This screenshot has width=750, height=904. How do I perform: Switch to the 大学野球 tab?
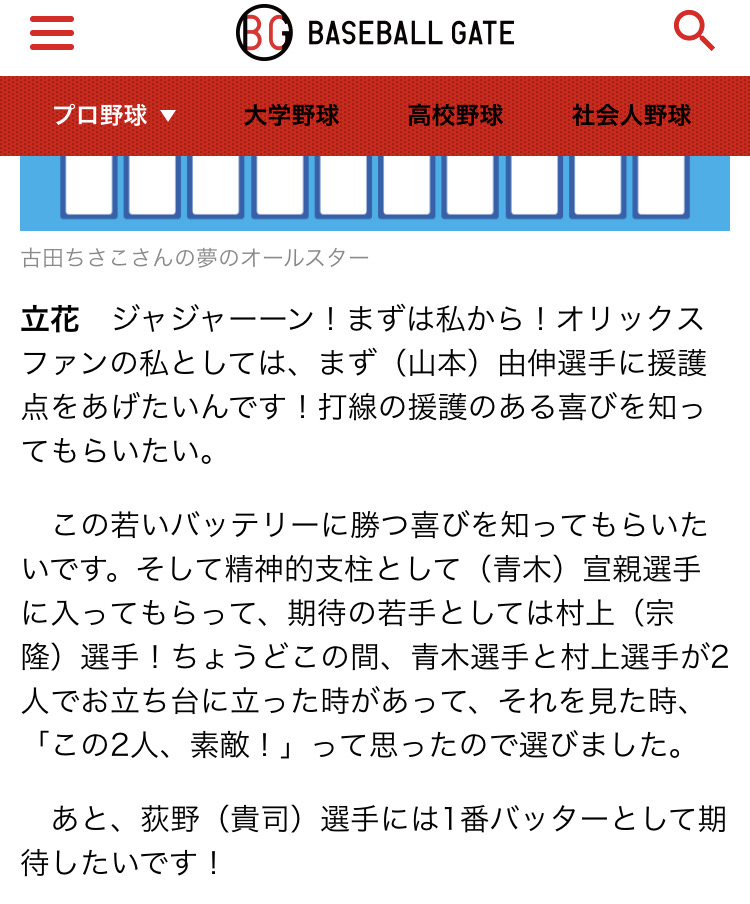coord(291,115)
